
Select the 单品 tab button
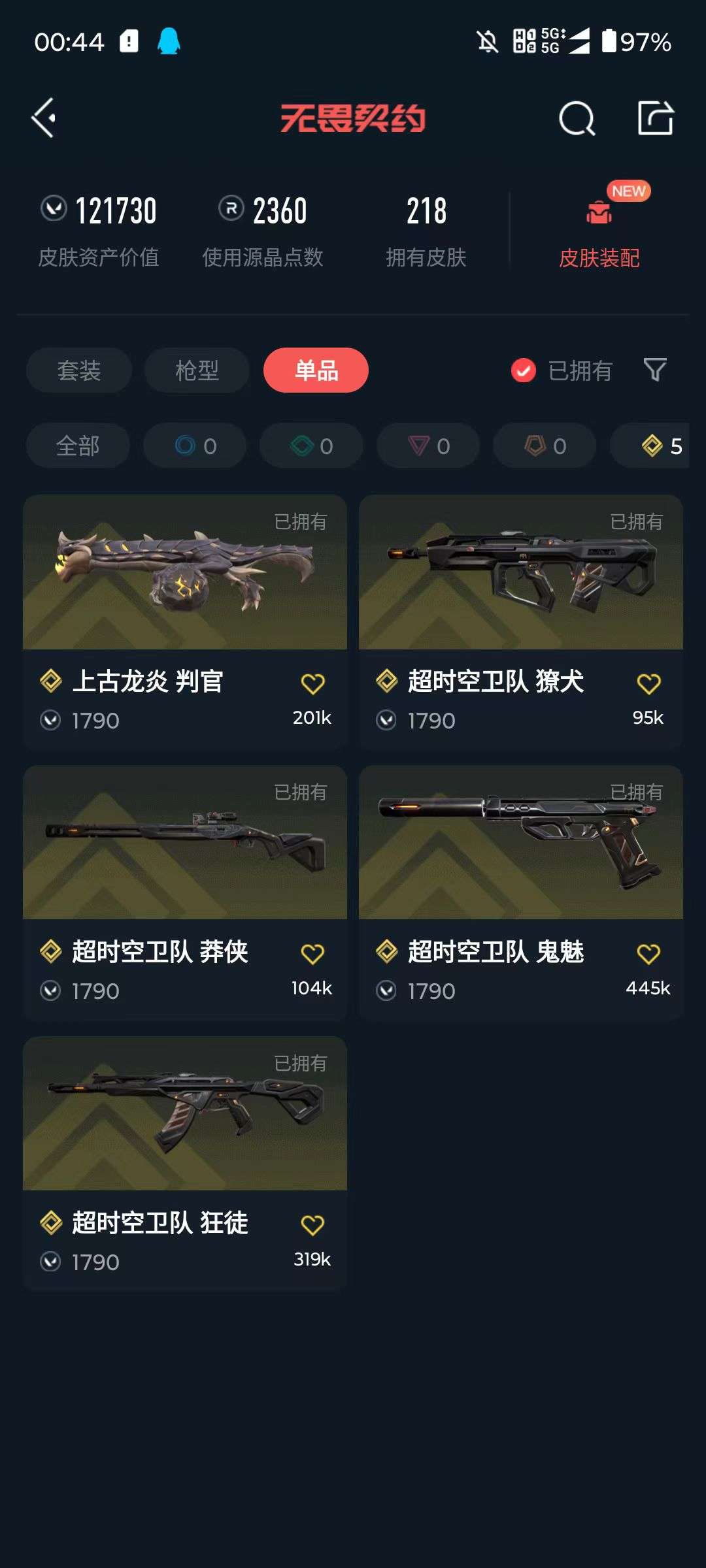[x=316, y=370]
